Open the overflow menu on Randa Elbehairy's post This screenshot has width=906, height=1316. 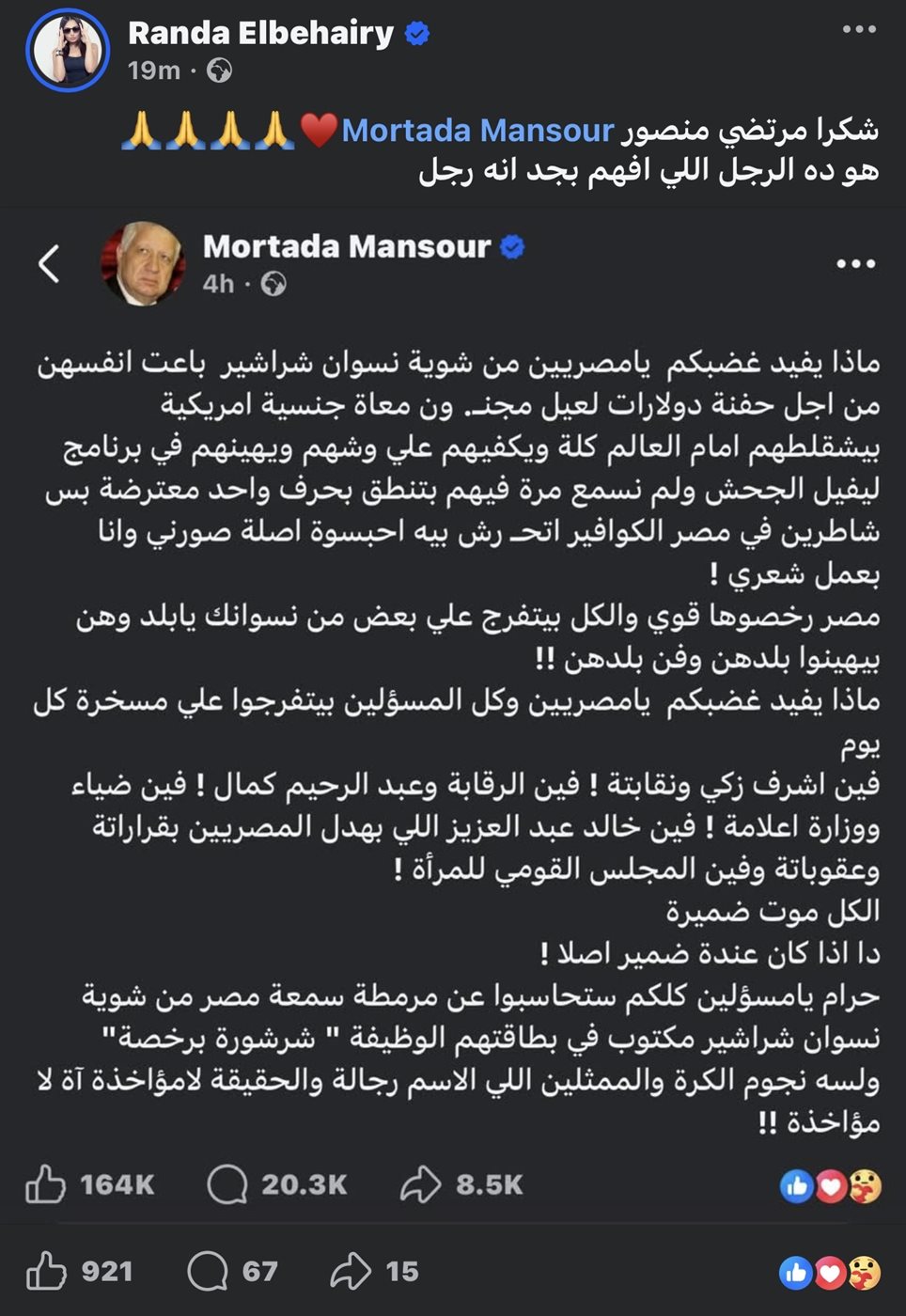pos(859,31)
